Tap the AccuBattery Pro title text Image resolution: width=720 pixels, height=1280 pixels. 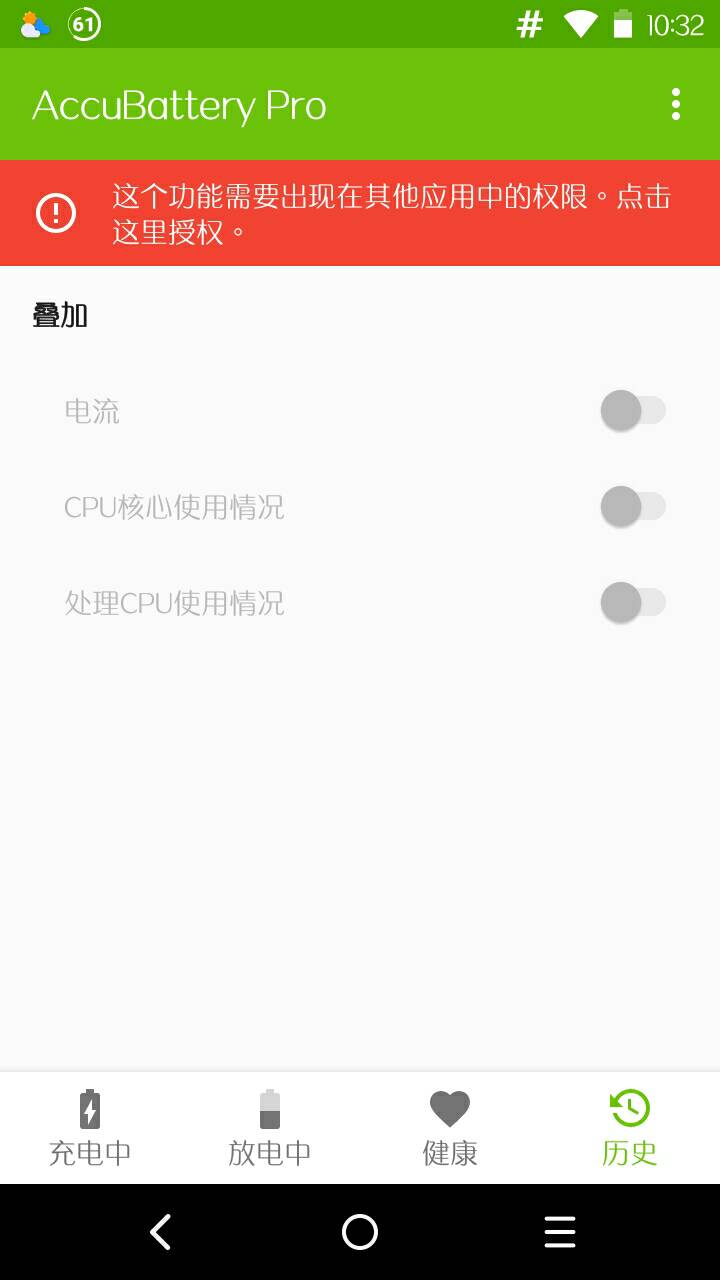pos(178,104)
